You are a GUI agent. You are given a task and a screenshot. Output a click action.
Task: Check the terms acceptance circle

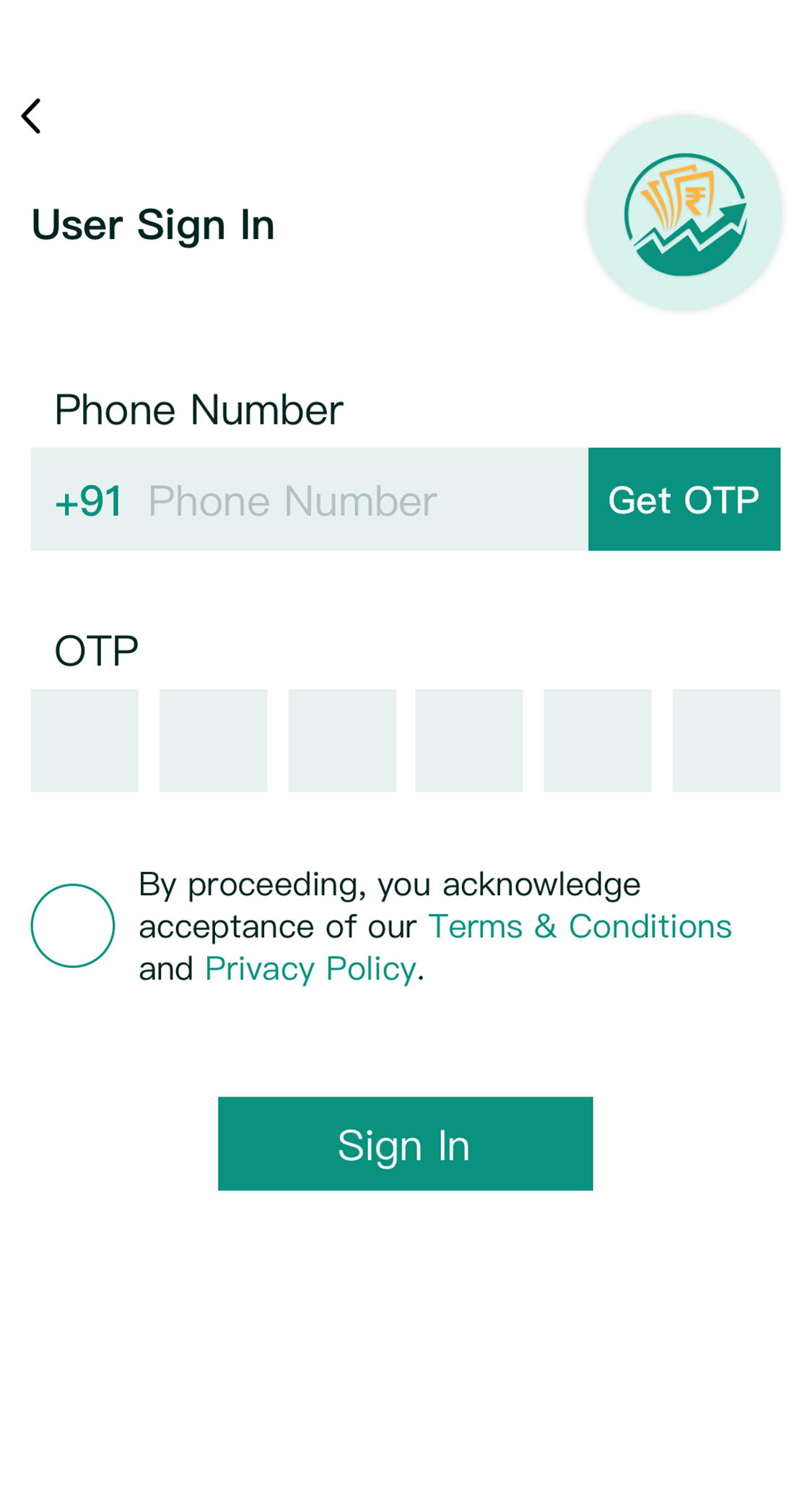[x=73, y=925]
